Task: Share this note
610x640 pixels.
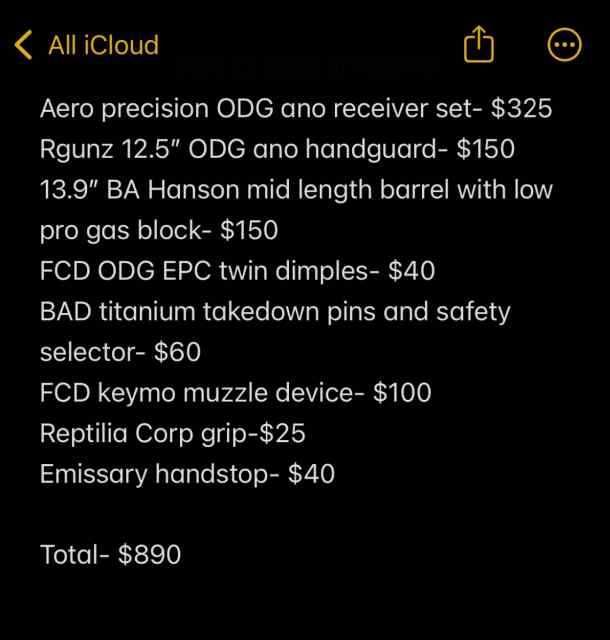Action: pyautogui.click(x=479, y=44)
